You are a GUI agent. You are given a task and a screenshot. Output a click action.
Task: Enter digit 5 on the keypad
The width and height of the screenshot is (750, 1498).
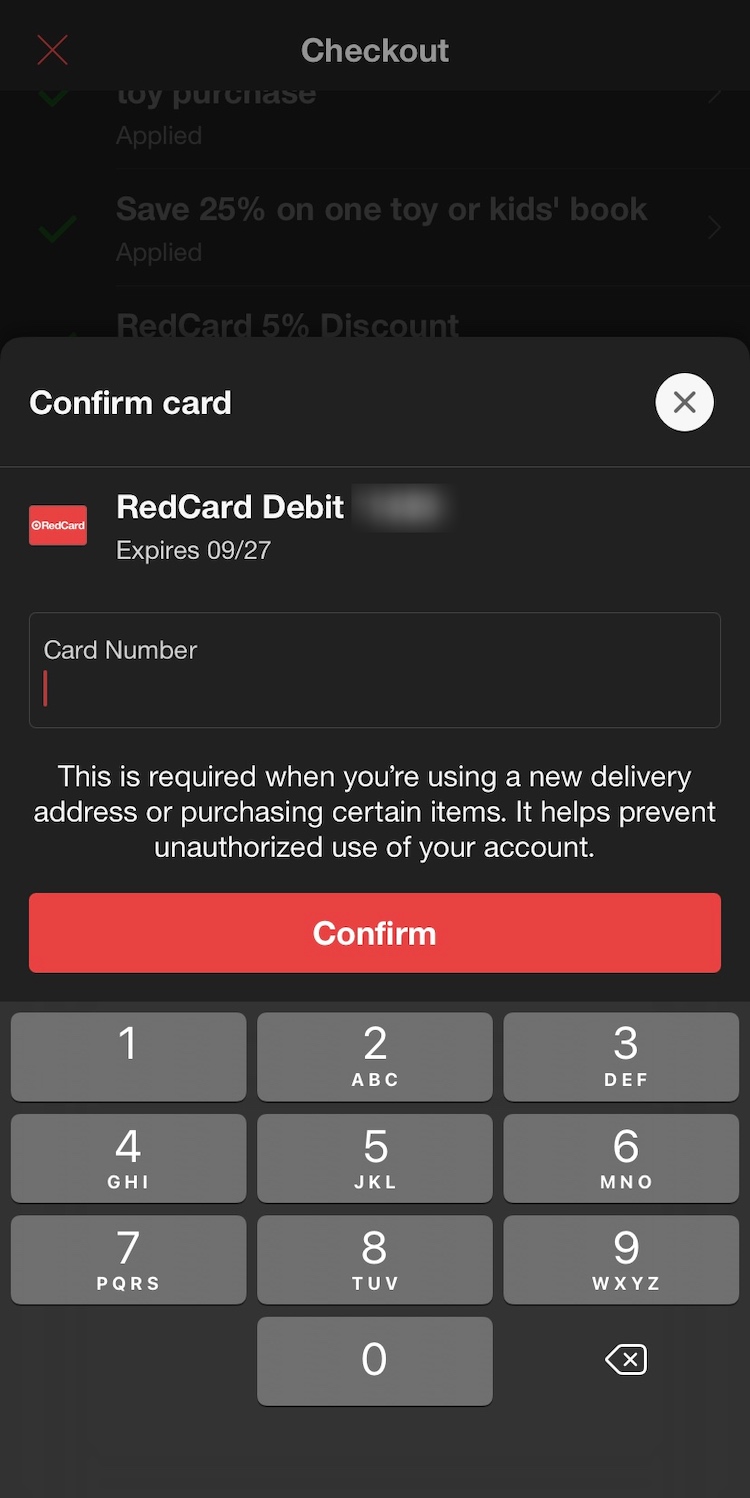375,1158
